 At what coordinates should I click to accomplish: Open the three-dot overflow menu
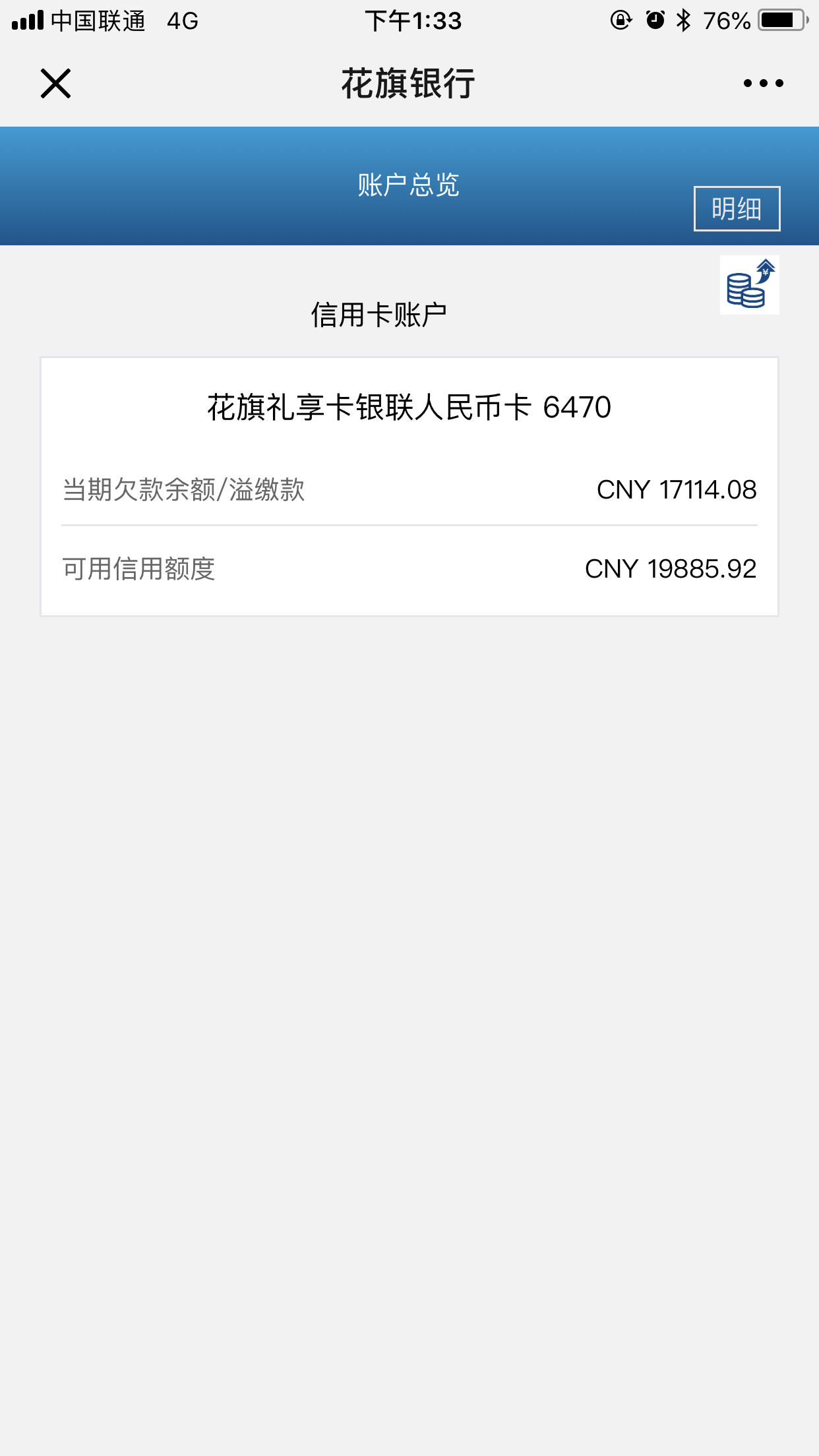click(x=763, y=83)
